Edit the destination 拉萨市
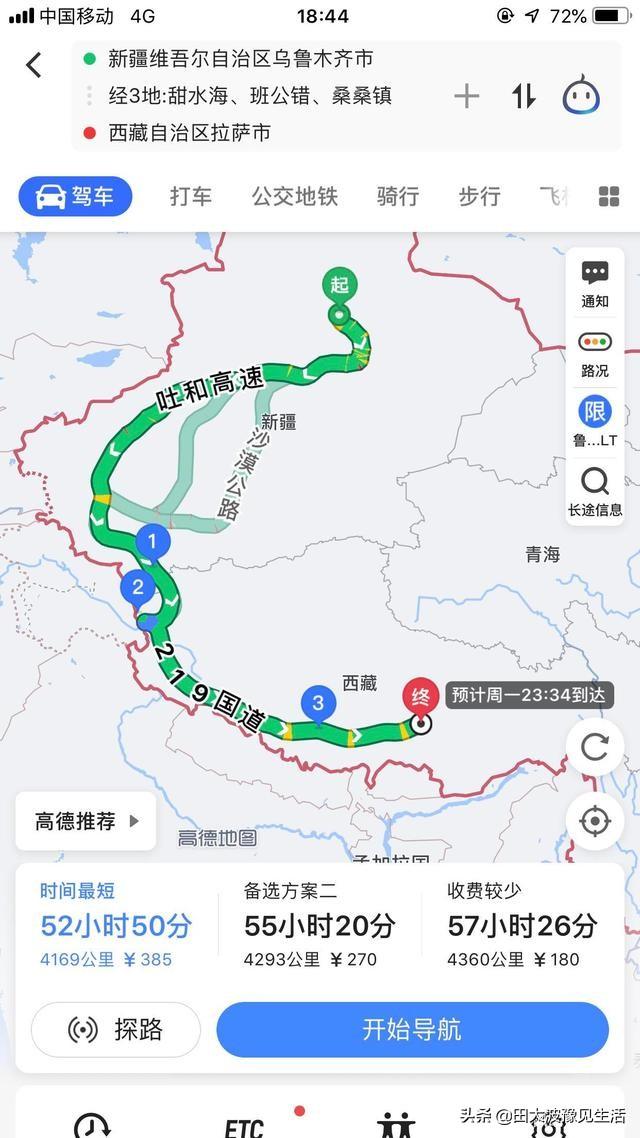640x1138 pixels. (190, 132)
